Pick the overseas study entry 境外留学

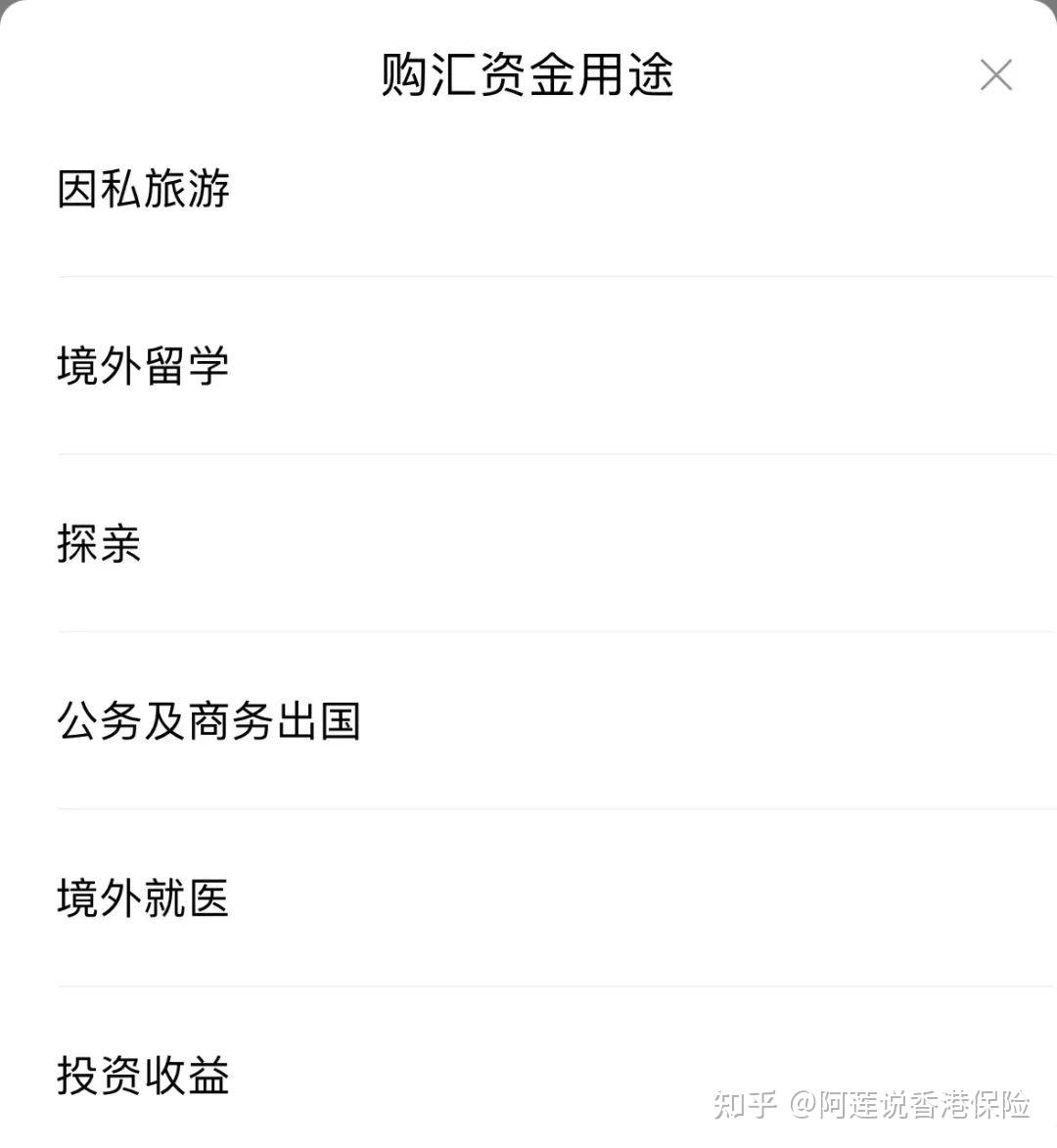pyautogui.click(x=144, y=366)
